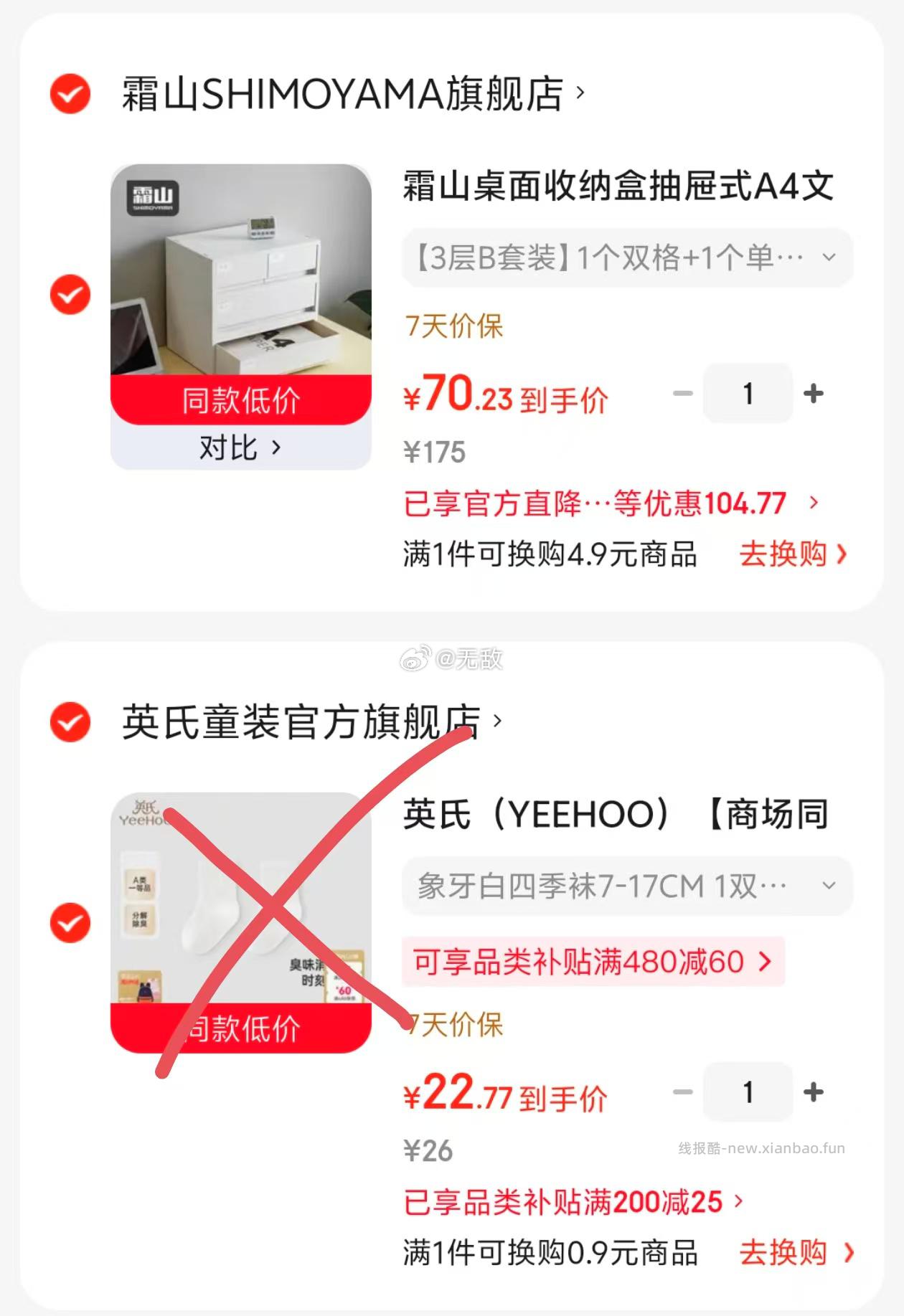Screen dimensions: 904x1316
Task: Click the 同款低价 badge on the storage box image
Action: 240,403
